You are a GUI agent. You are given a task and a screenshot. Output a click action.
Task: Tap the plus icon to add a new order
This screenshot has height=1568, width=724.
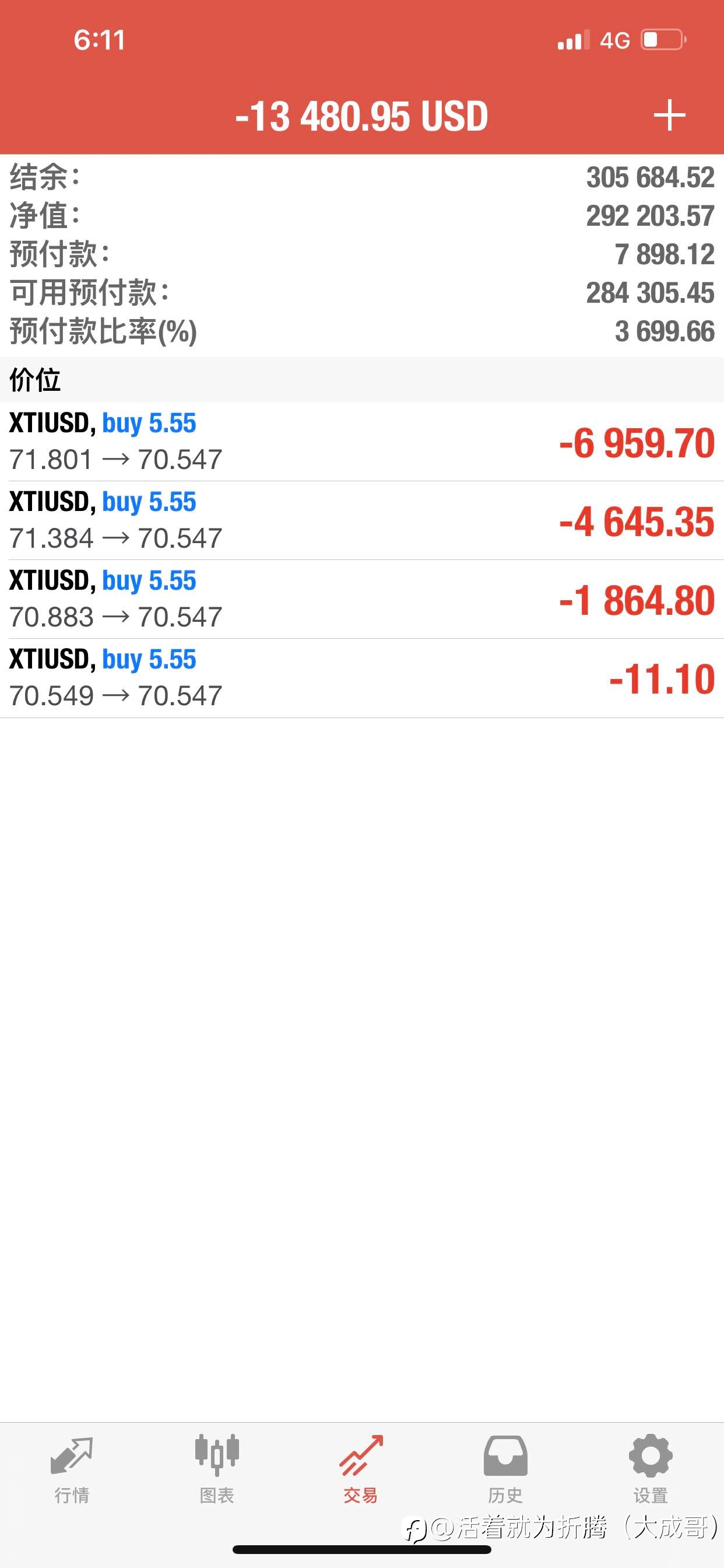coord(669,115)
